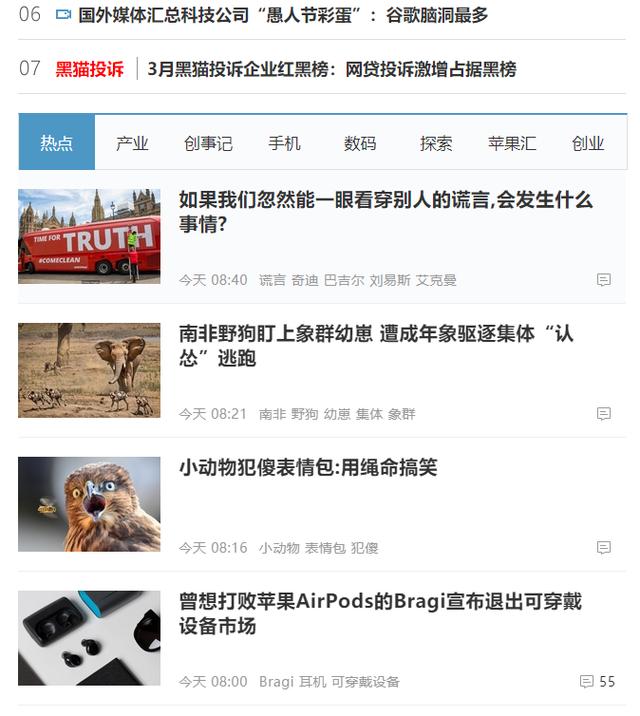Screen dimensions: 640x716
Task: Select the 探索 tab
Action: [x=436, y=143]
